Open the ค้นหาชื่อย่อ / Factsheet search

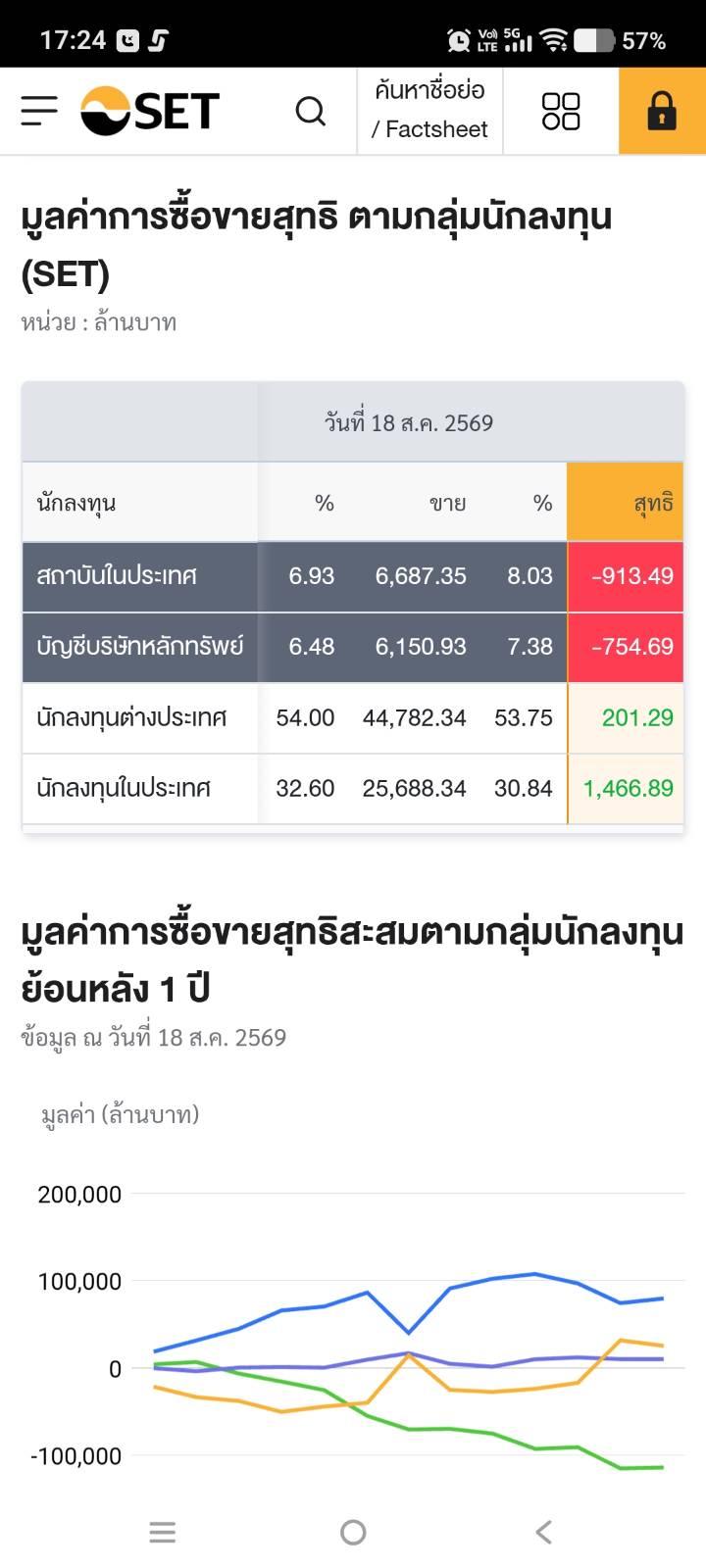tap(429, 111)
